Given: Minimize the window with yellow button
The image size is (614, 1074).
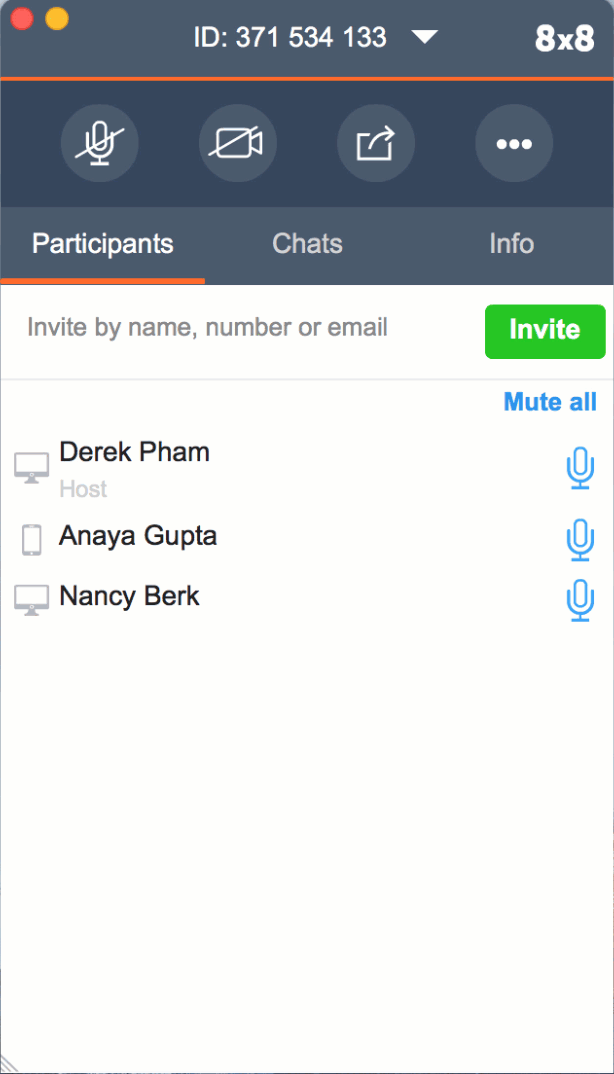Looking at the screenshot, I should click(57, 18).
